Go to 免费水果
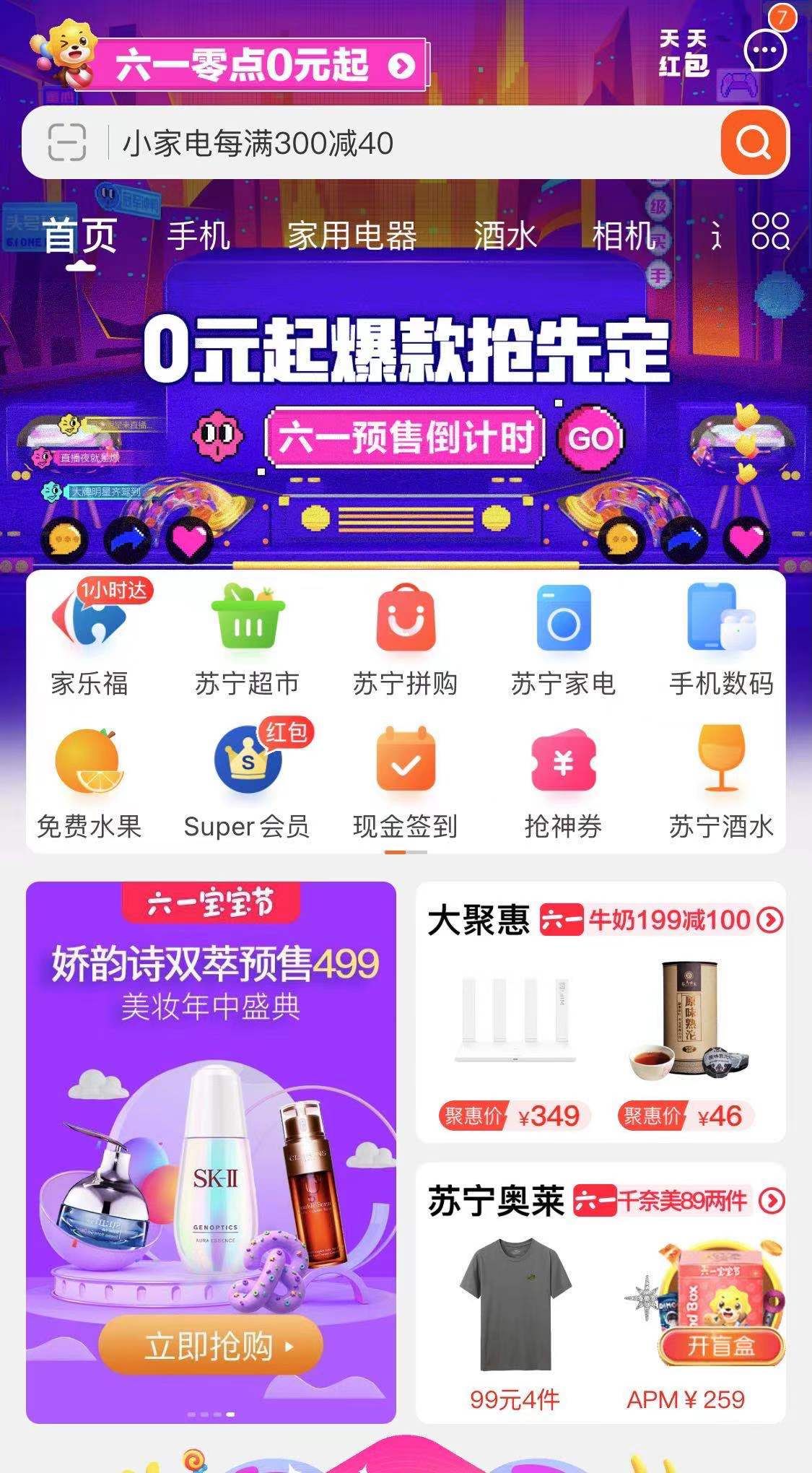 click(x=90, y=783)
